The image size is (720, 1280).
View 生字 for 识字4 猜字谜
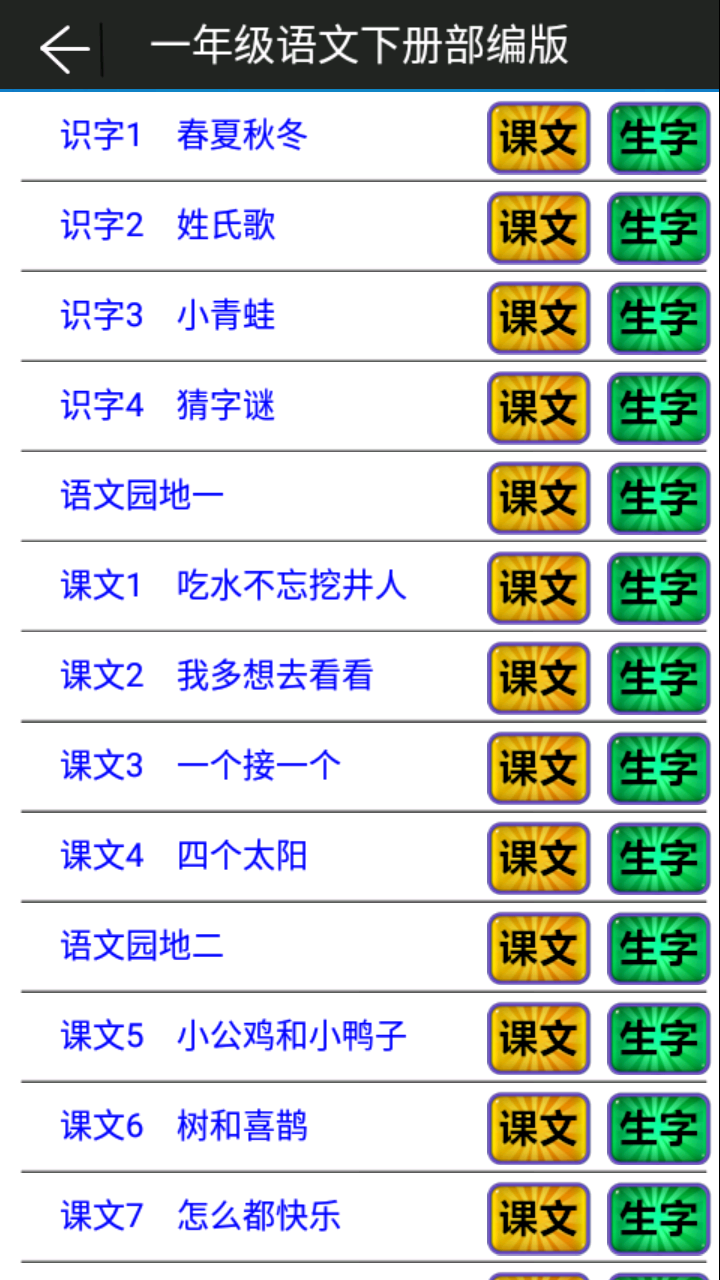click(658, 408)
